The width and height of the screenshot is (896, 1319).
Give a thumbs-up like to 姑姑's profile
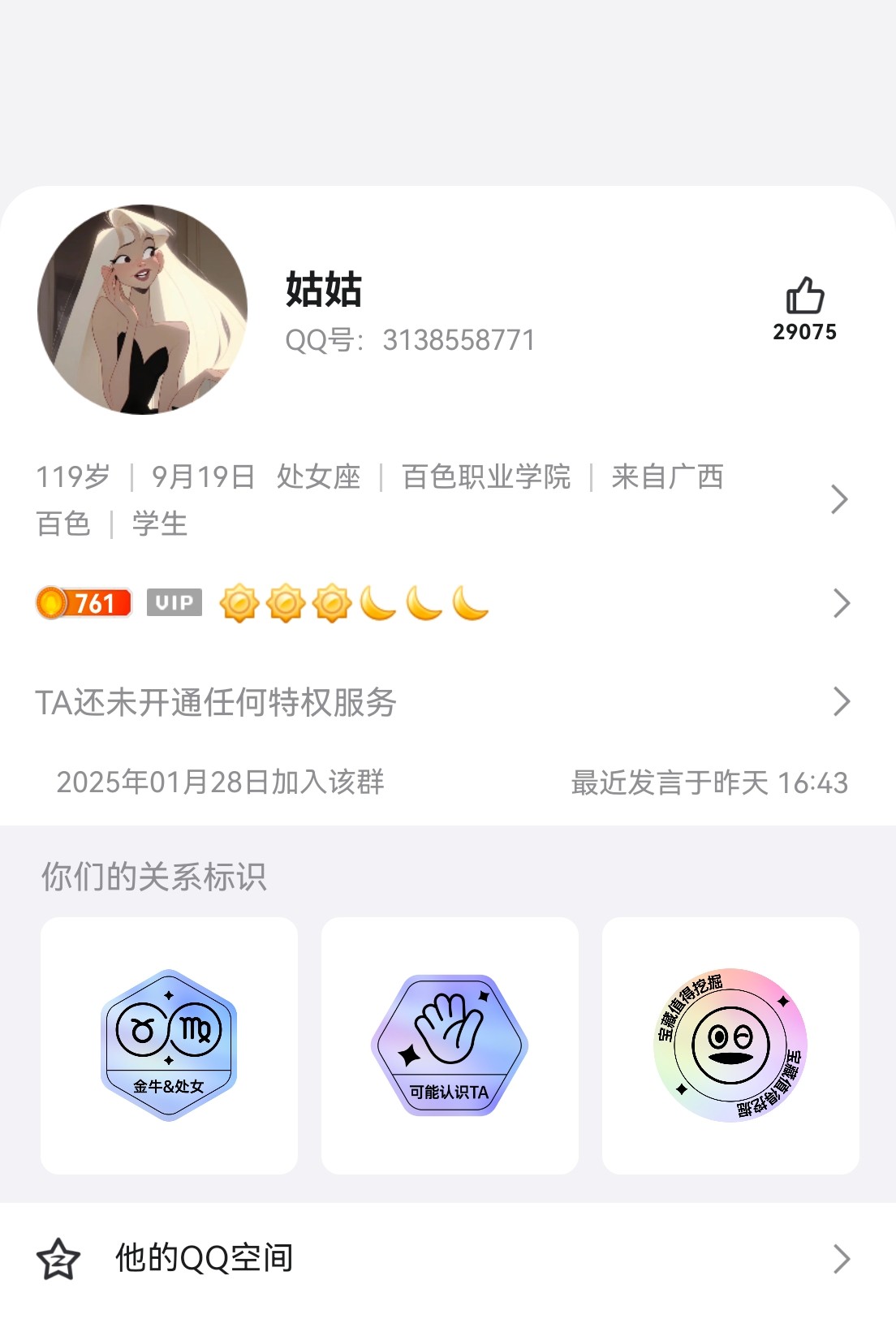804,297
